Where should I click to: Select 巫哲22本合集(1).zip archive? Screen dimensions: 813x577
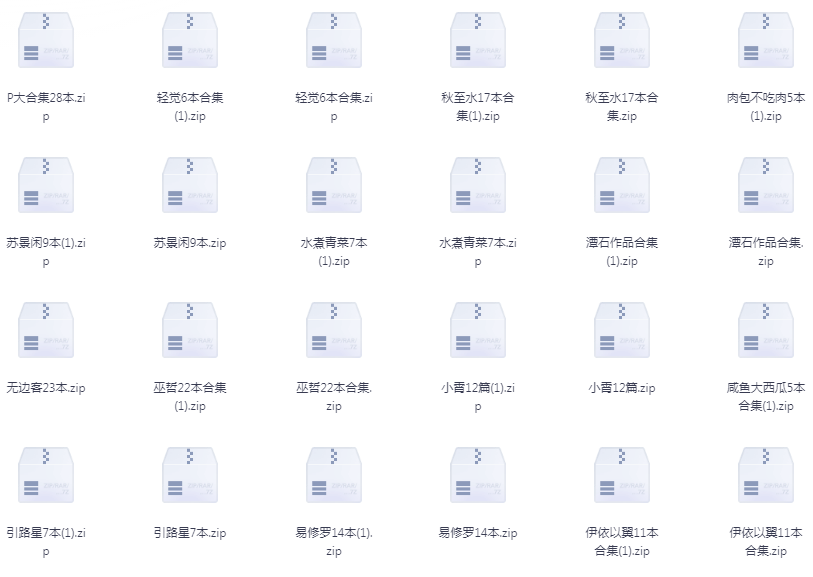190,331
